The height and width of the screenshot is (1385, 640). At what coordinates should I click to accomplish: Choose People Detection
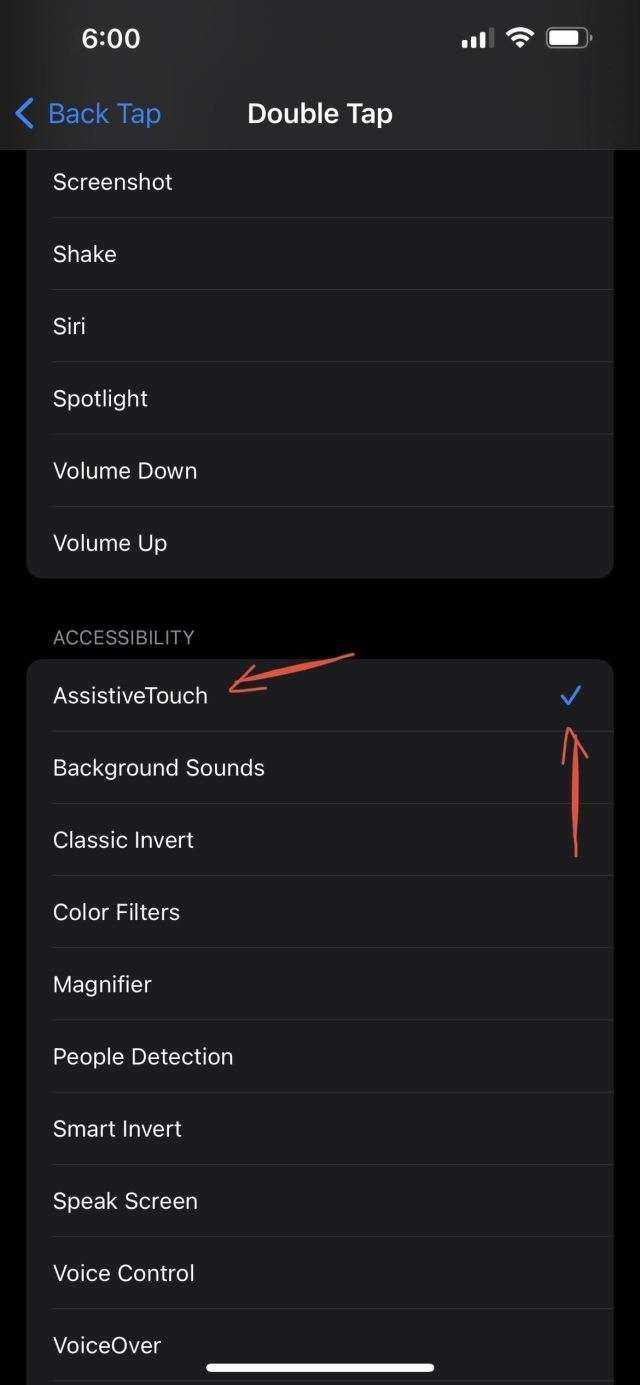[319, 1056]
